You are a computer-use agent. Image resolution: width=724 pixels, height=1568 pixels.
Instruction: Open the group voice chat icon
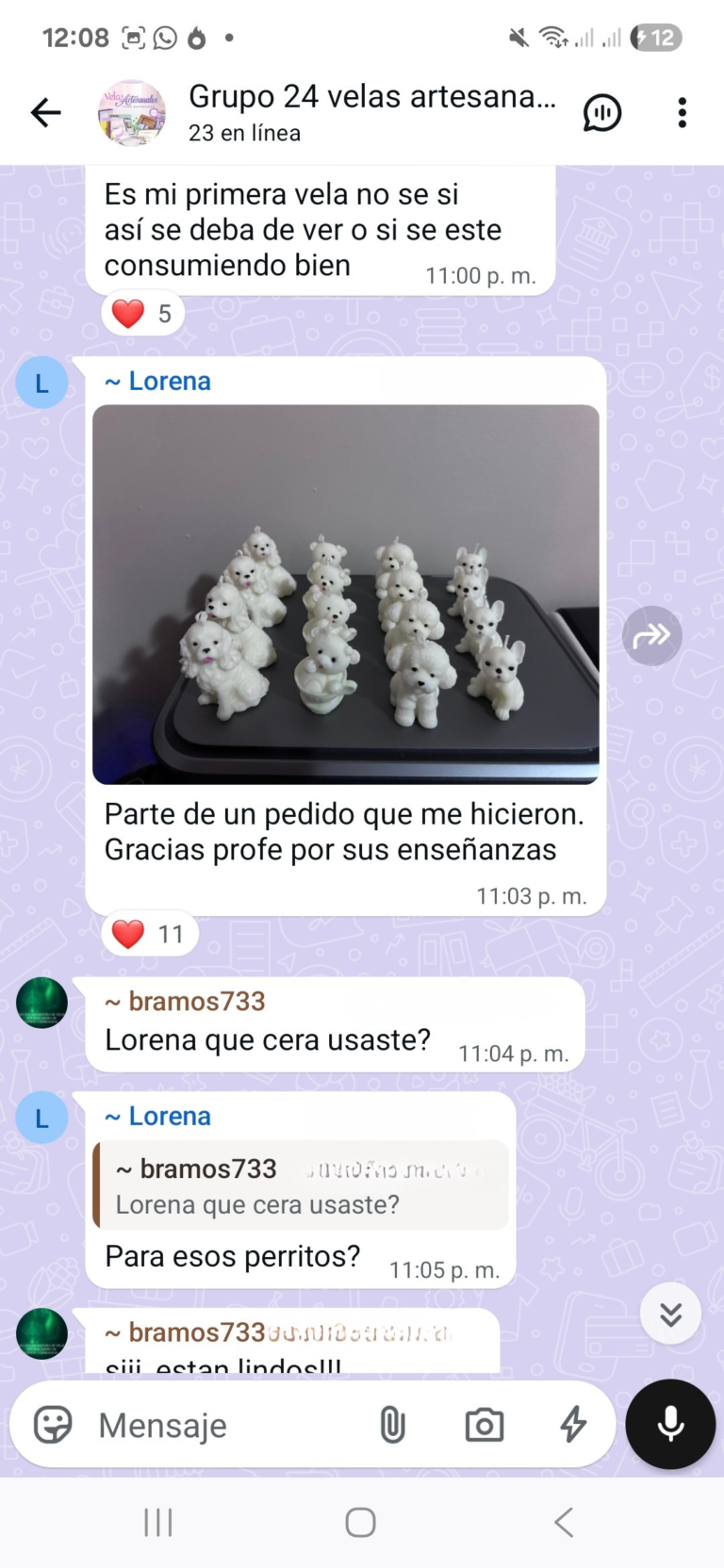click(602, 112)
